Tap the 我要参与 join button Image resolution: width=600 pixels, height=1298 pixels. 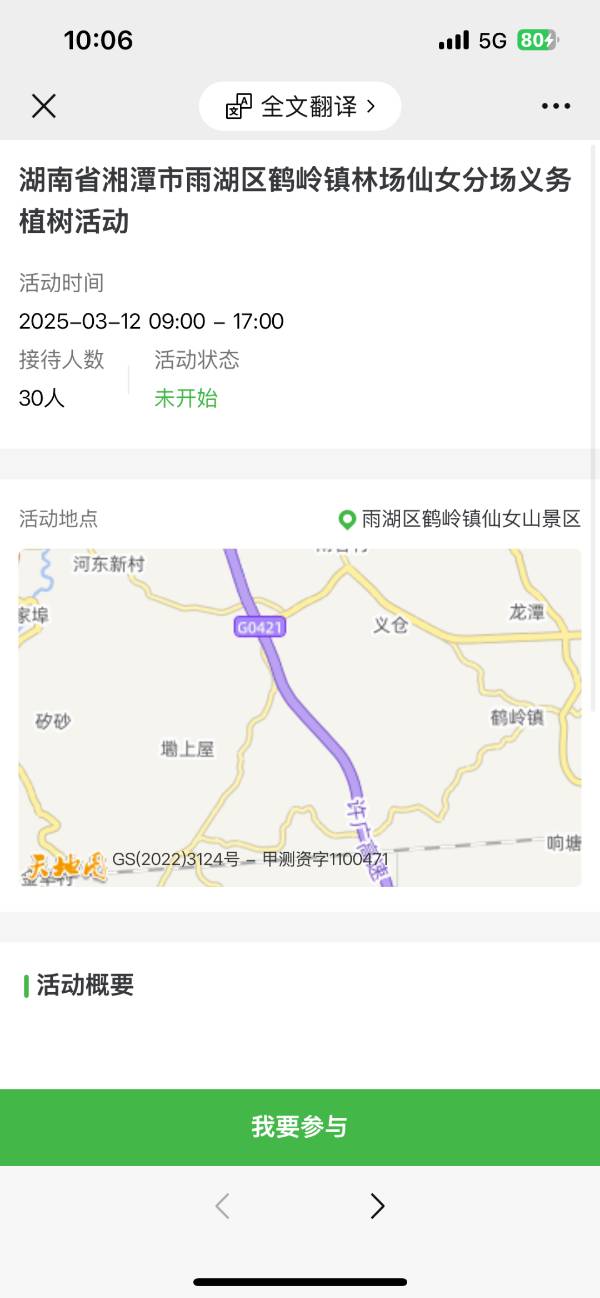pos(300,1127)
